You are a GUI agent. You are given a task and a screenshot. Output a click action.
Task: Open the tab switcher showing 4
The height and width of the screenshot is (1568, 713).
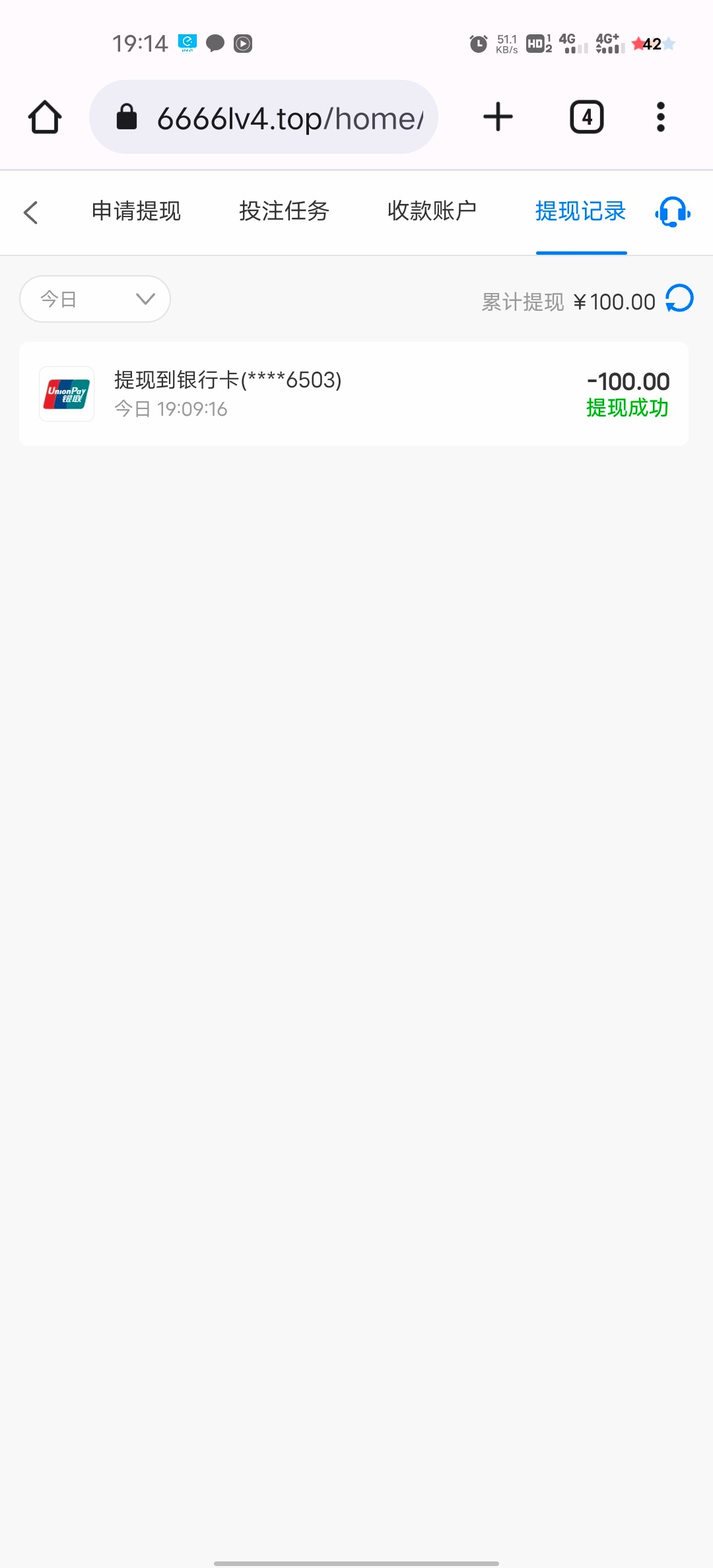(586, 117)
